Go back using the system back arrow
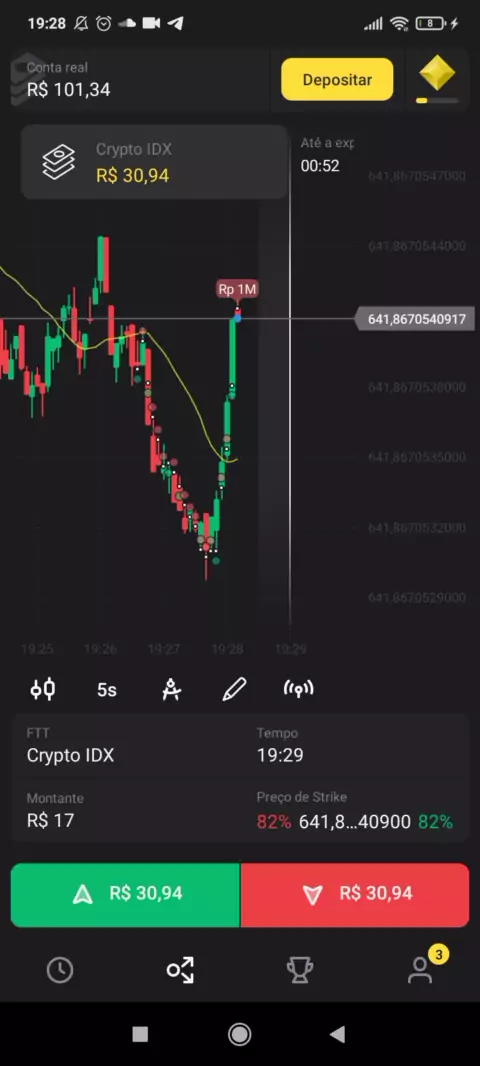Screen dimensions: 480x1066 pyautogui.click(x=337, y=1035)
